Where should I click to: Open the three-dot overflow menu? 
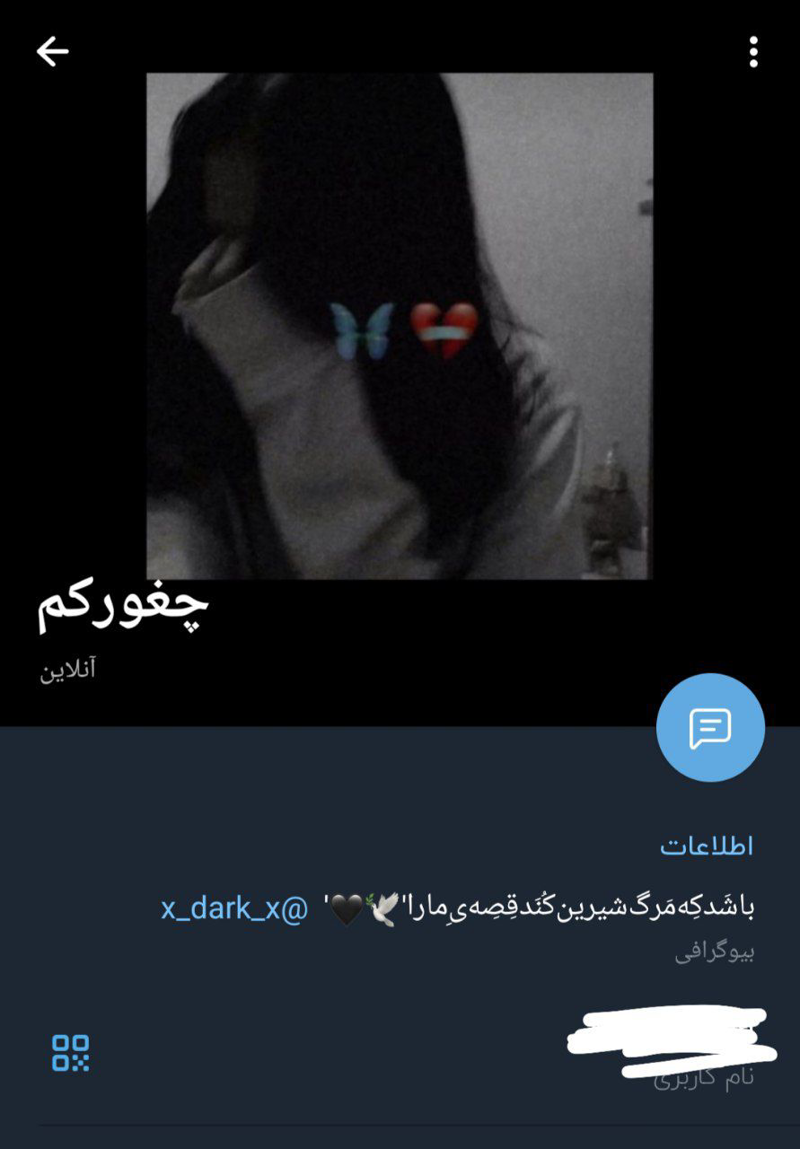pos(753,52)
